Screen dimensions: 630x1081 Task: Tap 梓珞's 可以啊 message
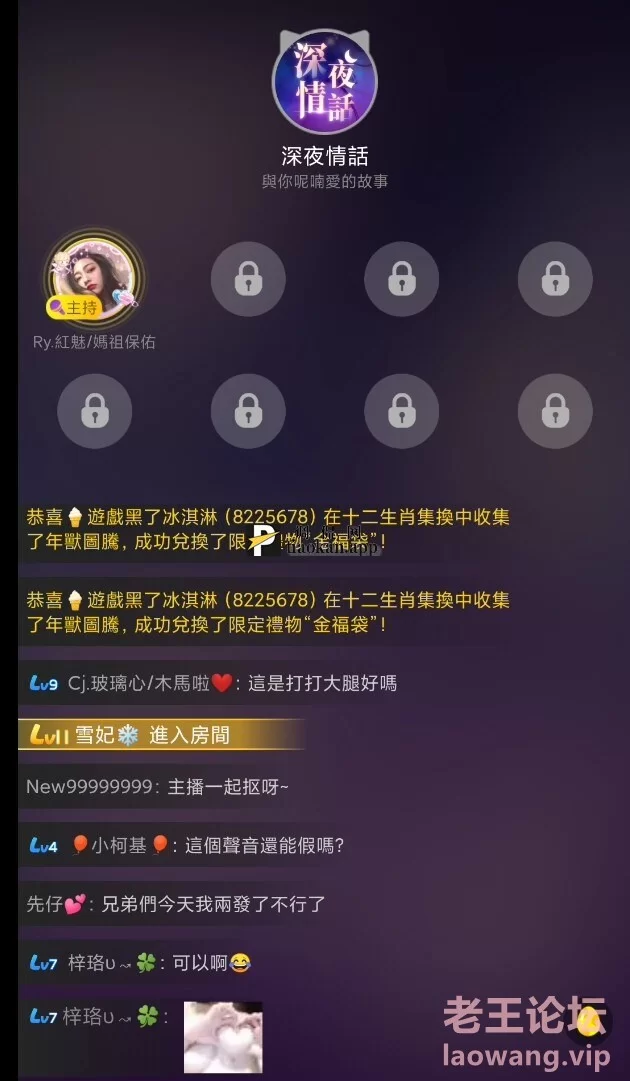[x=140, y=963]
